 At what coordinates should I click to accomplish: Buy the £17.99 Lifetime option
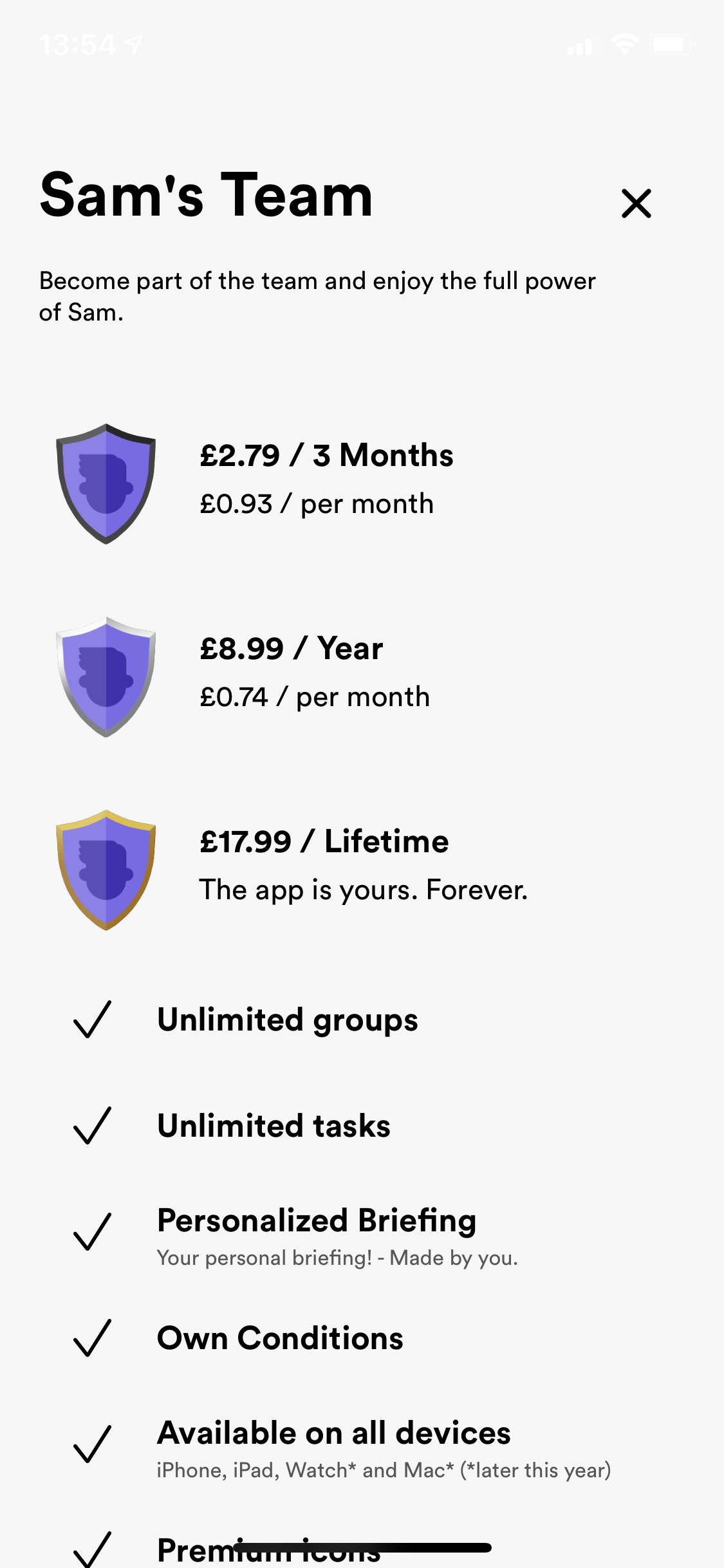tap(362, 870)
